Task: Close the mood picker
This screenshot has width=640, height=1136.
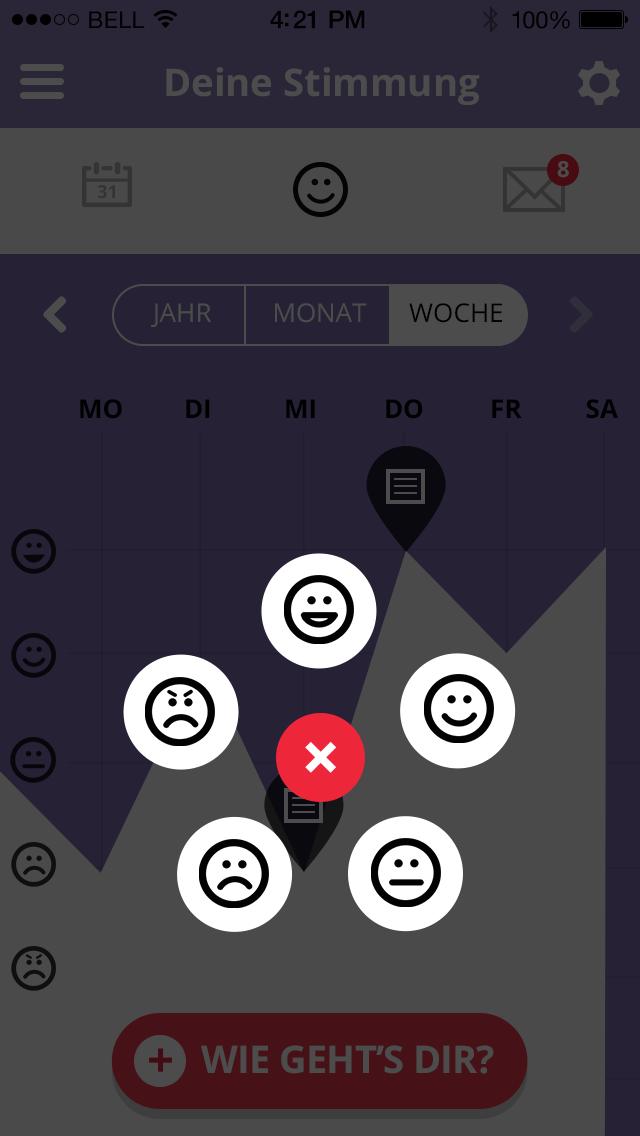Action: coord(320,758)
